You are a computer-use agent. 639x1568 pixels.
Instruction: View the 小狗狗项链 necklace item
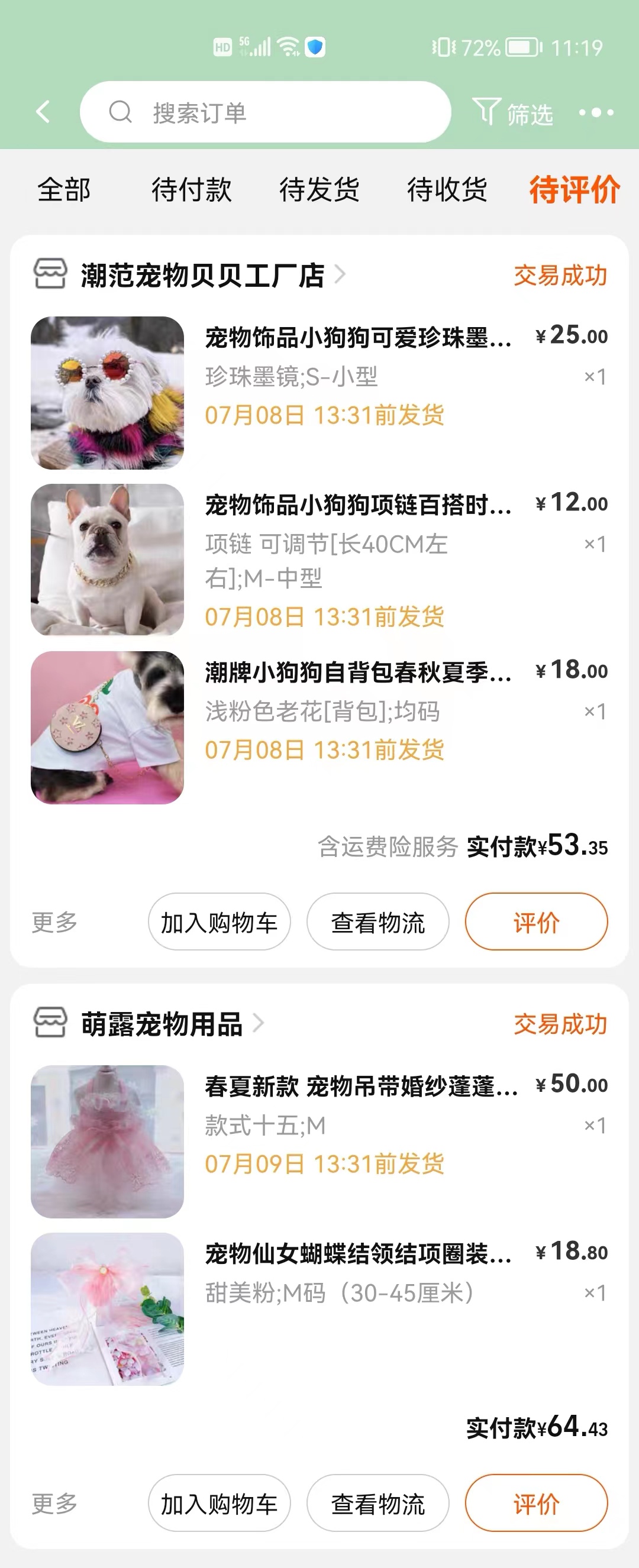click(x=357, y=505)
